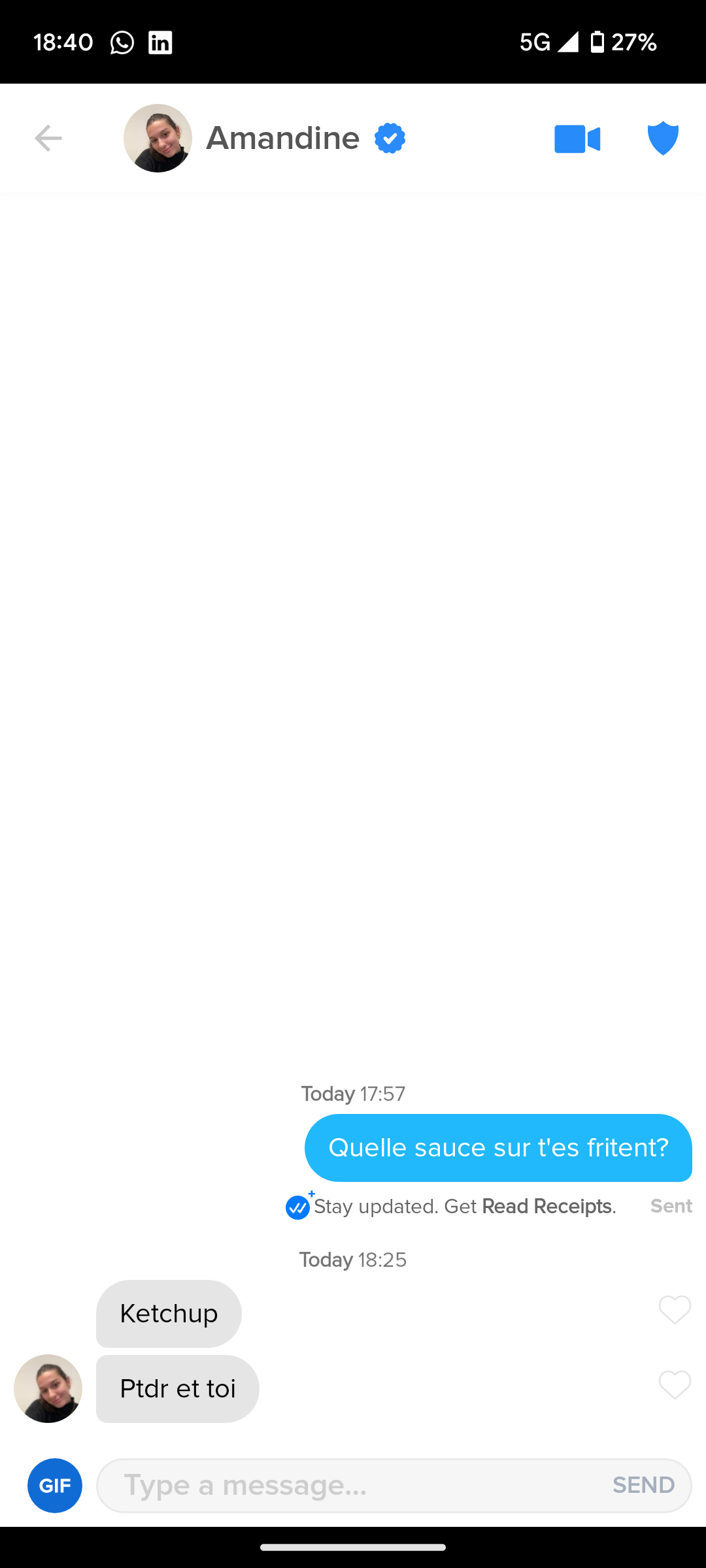Open Amandine's avatar beside her messages
Viewport: 706px width, 1568px height.
[48, 1389]
